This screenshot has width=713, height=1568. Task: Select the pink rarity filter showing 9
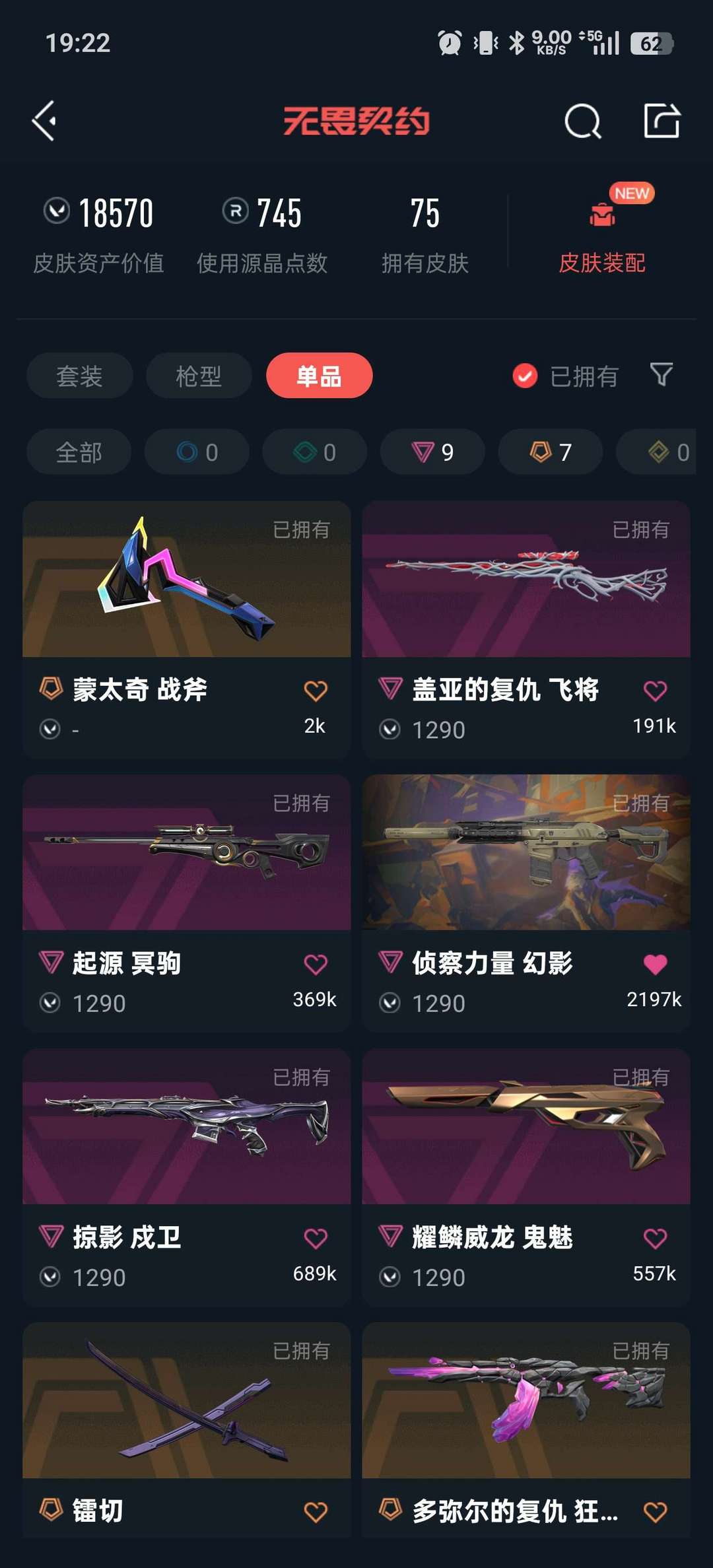[432, 452]
